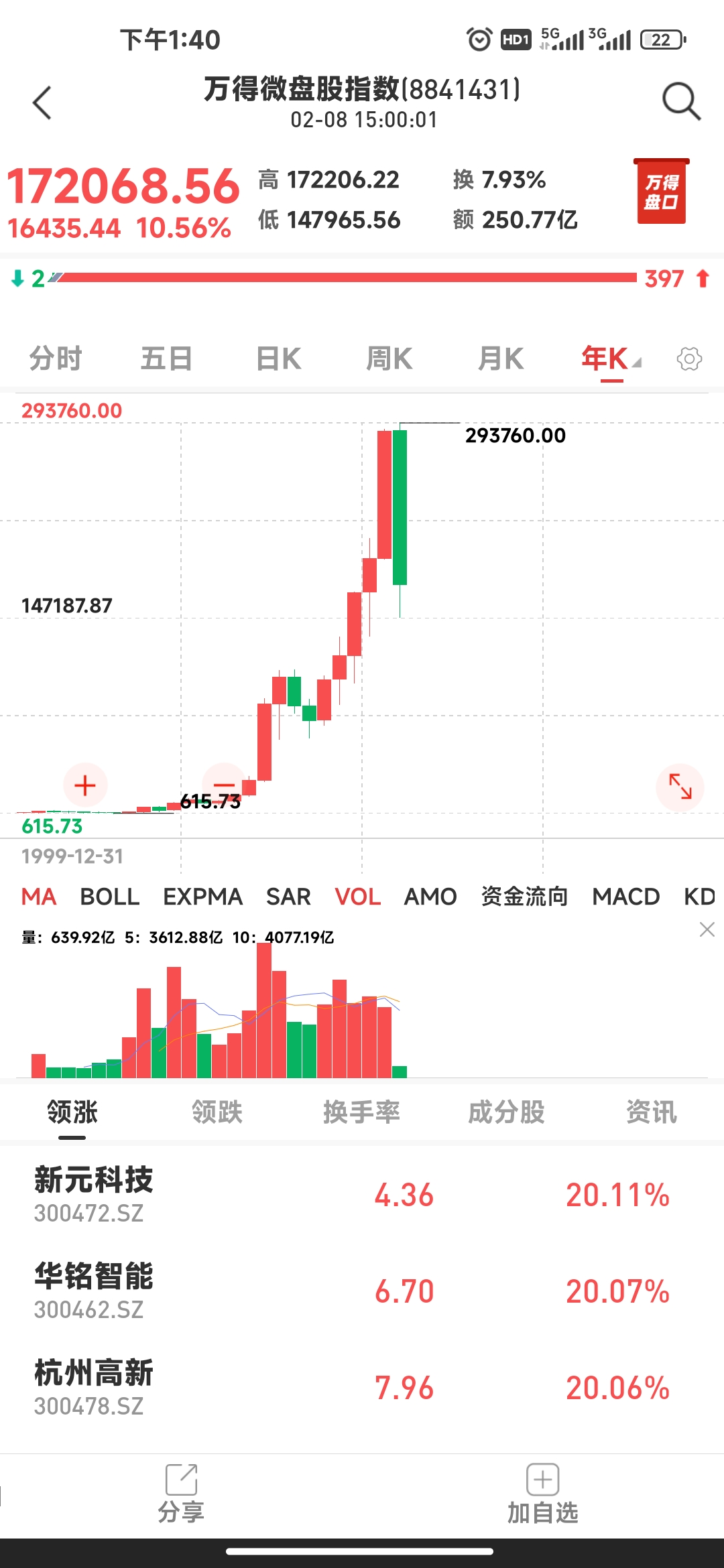Select the 日K chart tab
The image size is (724, 1568).
278,358
